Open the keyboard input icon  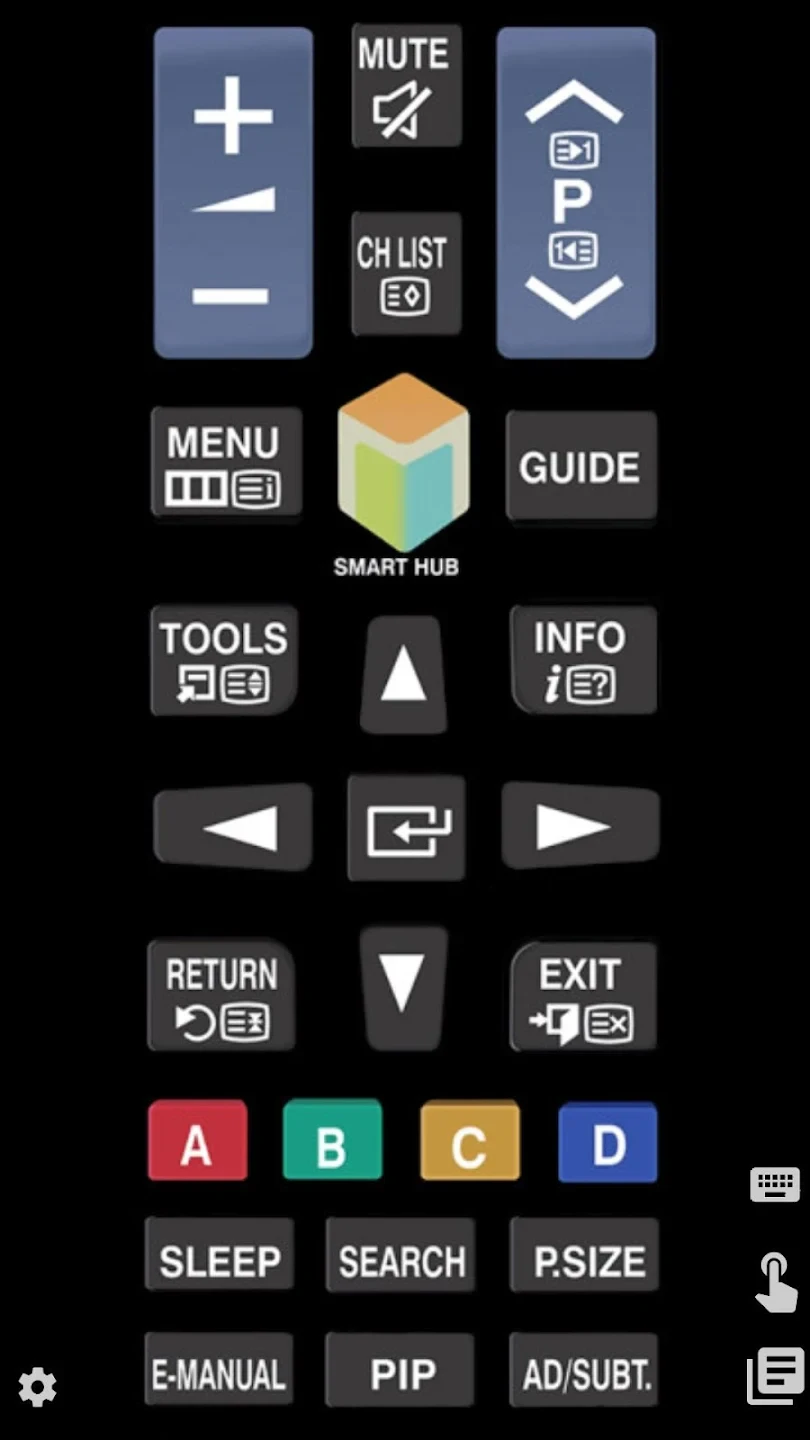coord(775,1185)
